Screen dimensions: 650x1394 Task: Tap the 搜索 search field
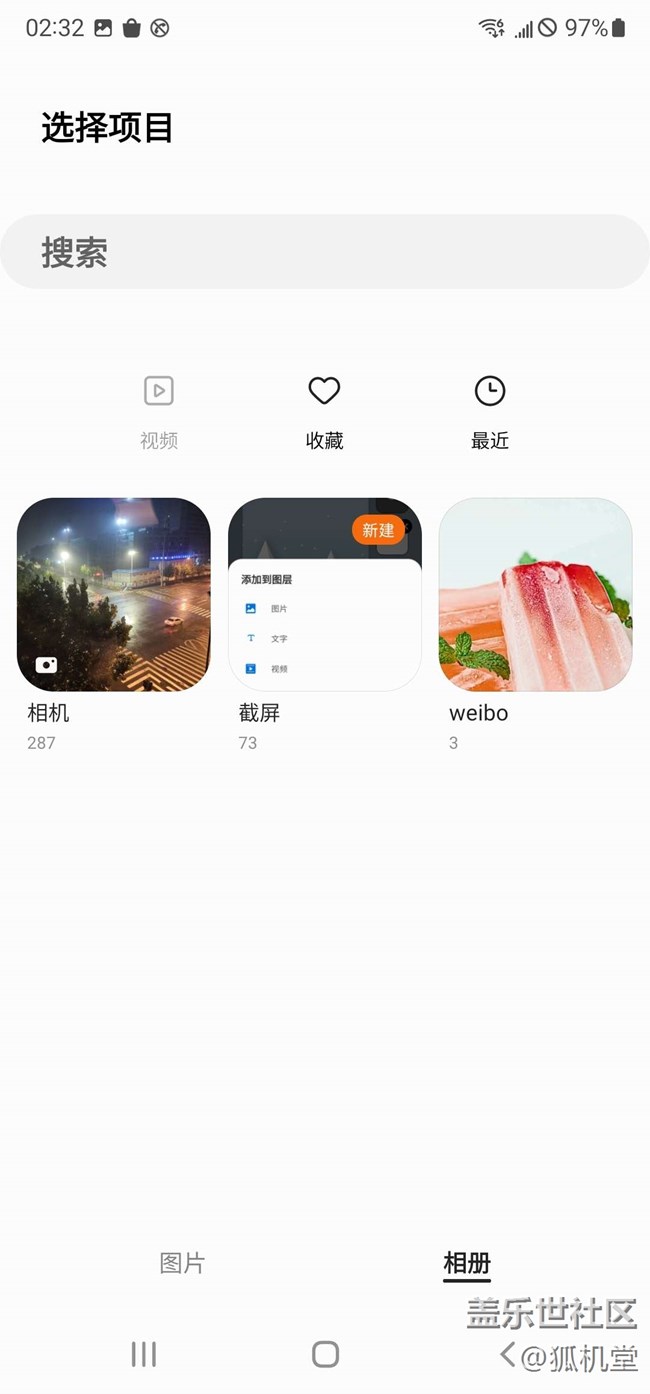325,252
